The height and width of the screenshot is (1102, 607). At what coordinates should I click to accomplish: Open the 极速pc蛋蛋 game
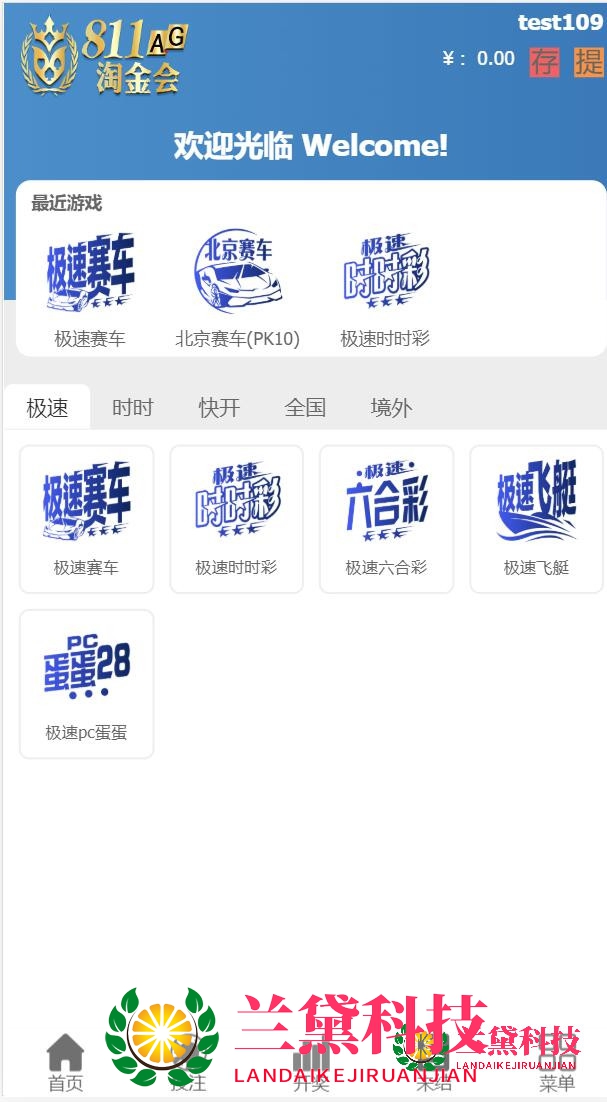(87, 684)
